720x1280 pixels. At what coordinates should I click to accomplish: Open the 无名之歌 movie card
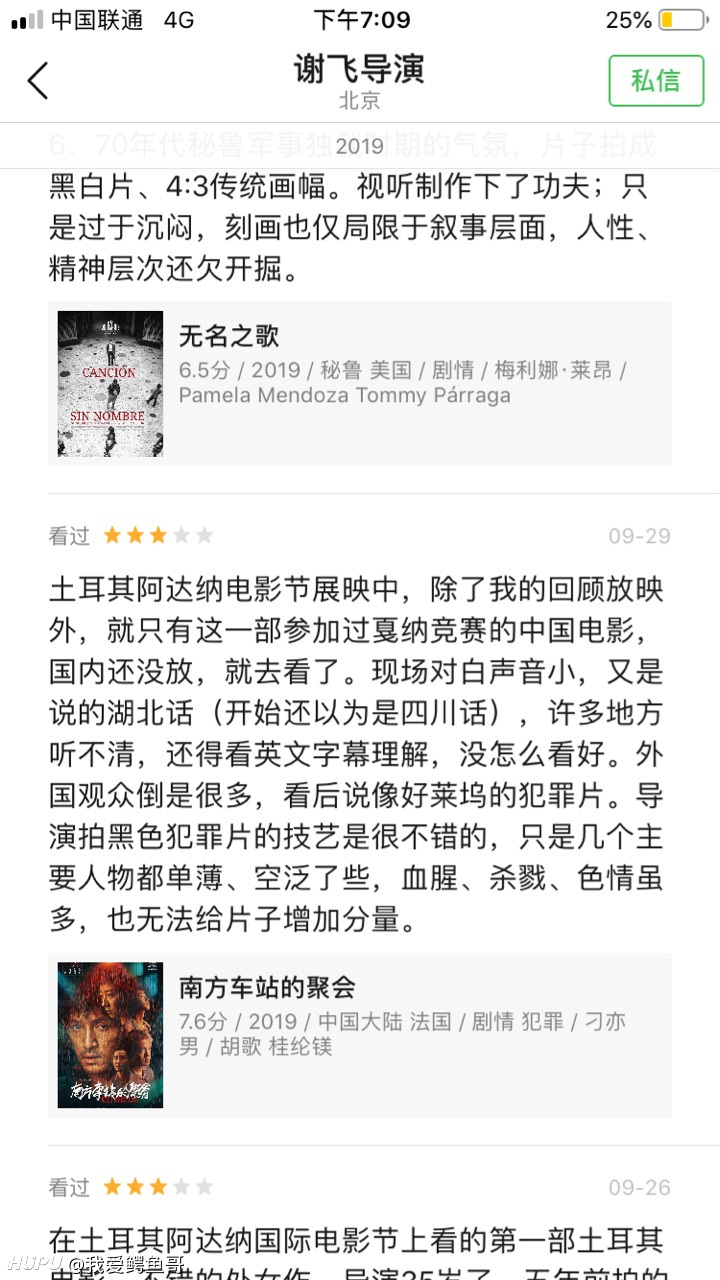(x=360, y=384)
